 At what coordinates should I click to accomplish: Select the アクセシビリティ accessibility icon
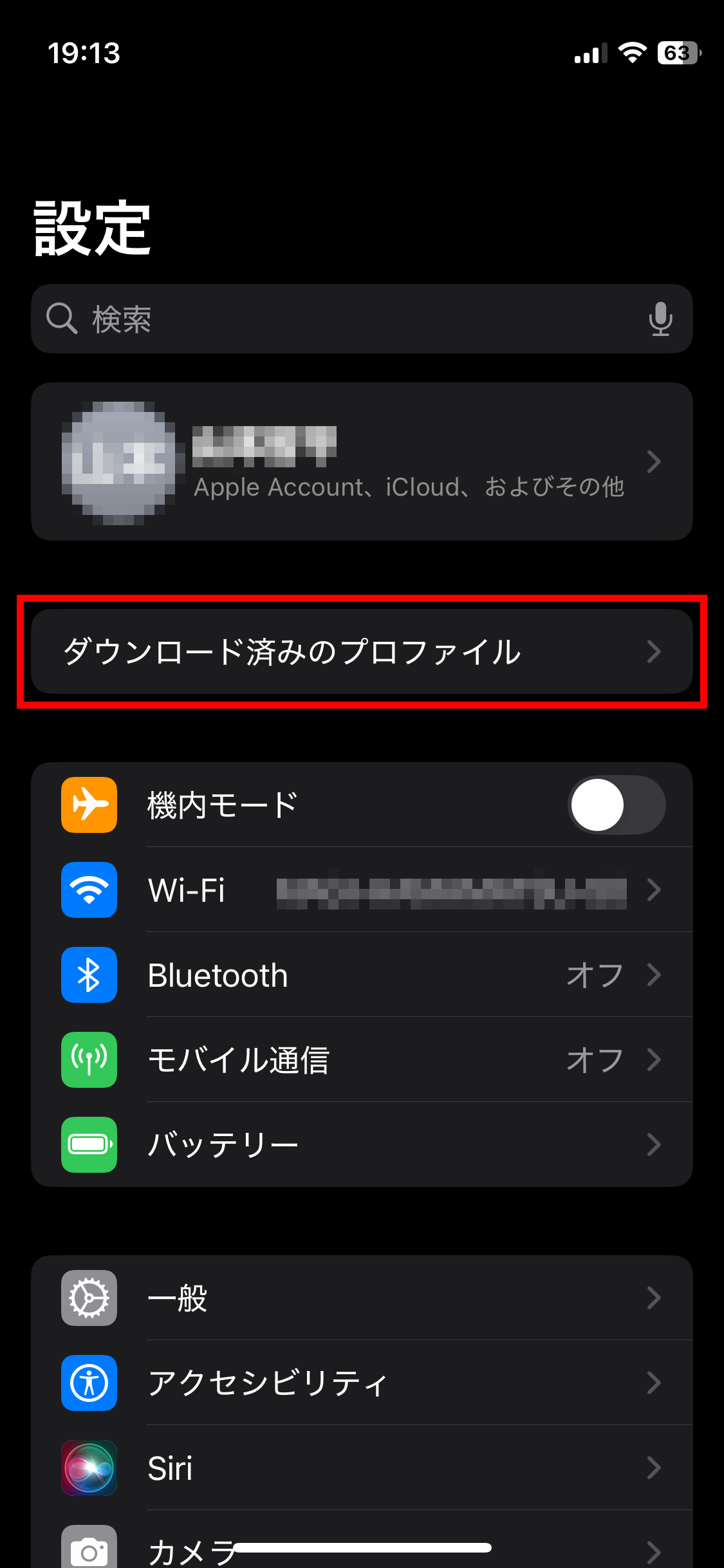coord(89,1383)
